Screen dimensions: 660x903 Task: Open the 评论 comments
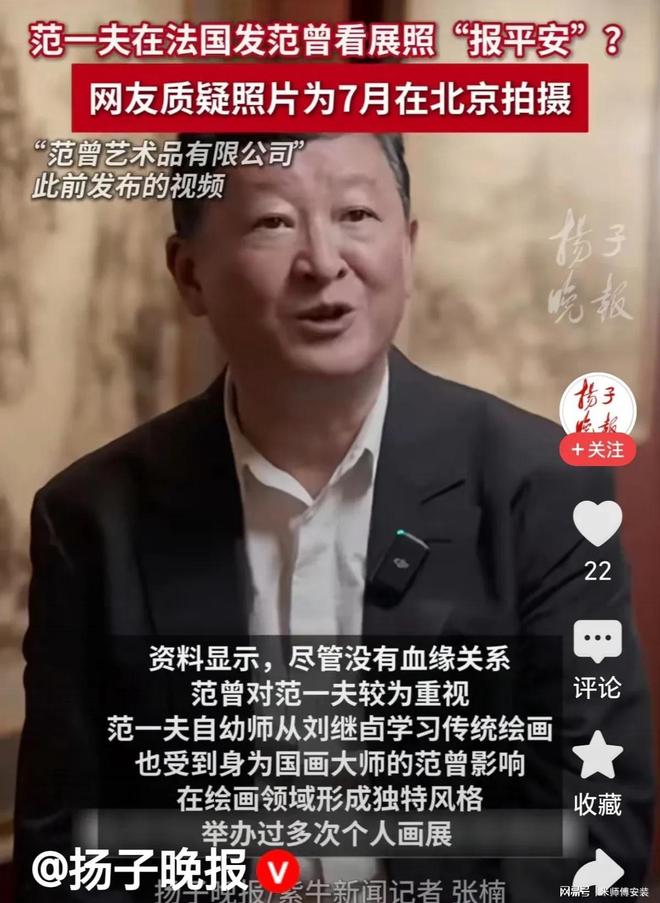597,641
